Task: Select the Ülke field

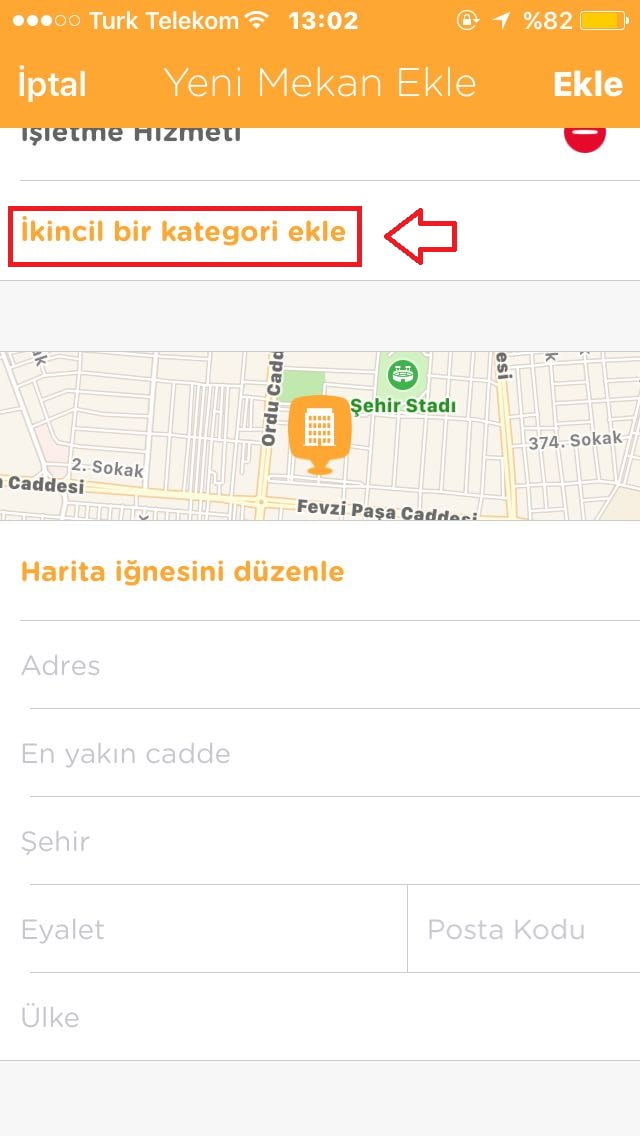Action: [x=320, y=1017]
